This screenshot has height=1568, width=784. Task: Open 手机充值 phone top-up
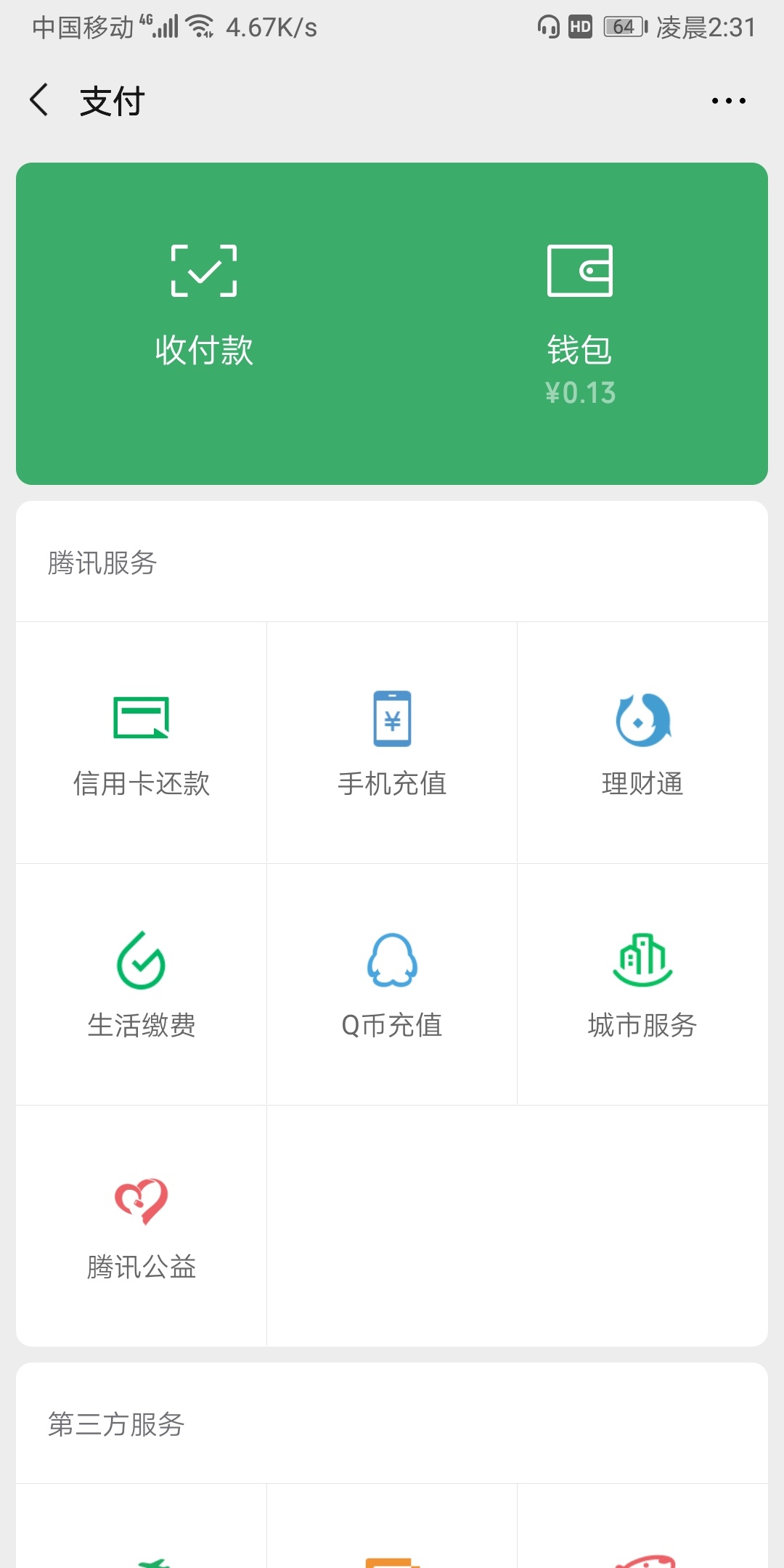coord(392,743)
